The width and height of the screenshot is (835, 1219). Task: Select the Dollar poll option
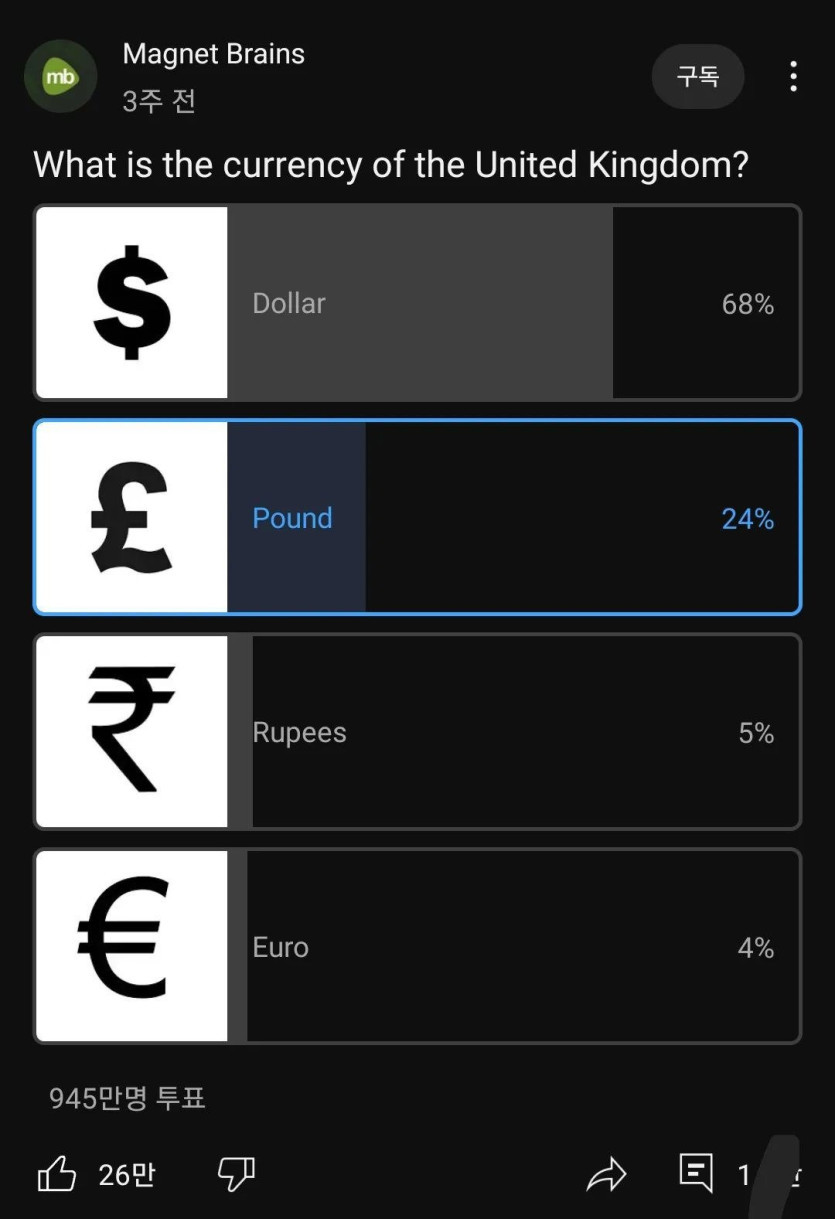pyautogui.click(x=417, y=303)
